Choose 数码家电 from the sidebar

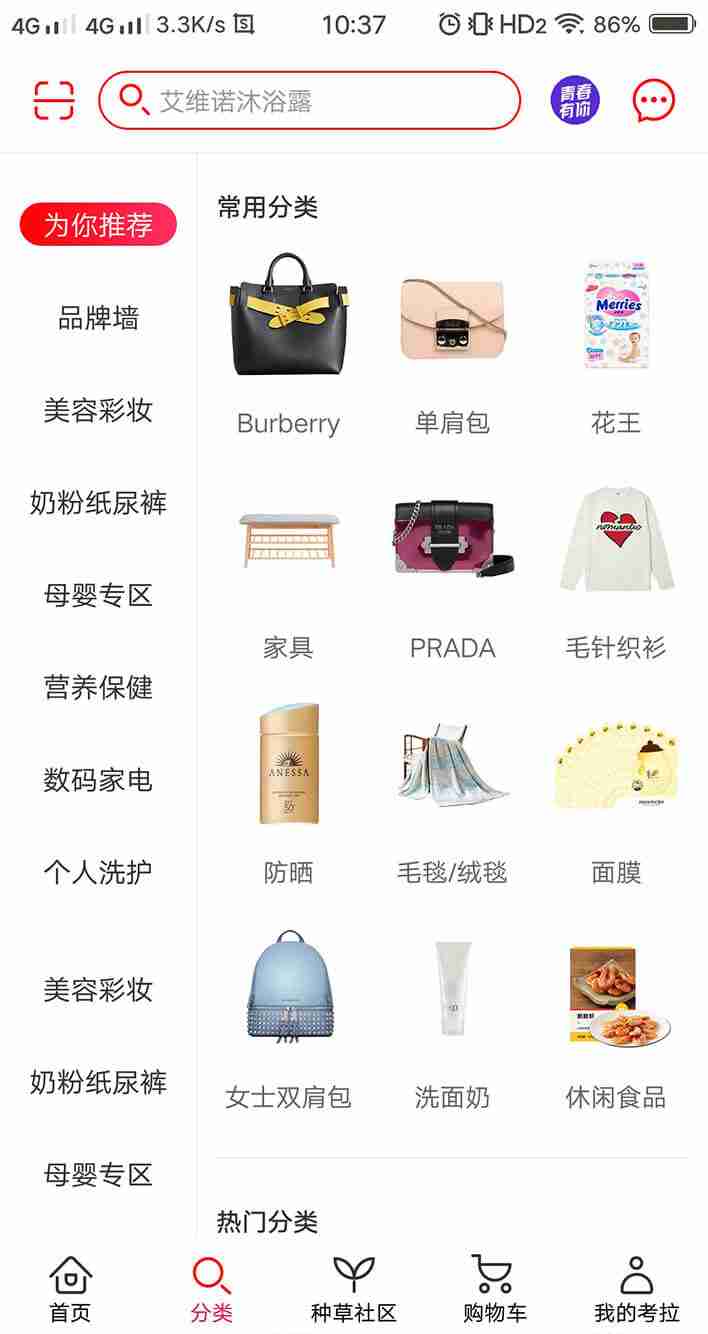click(98, 779)
